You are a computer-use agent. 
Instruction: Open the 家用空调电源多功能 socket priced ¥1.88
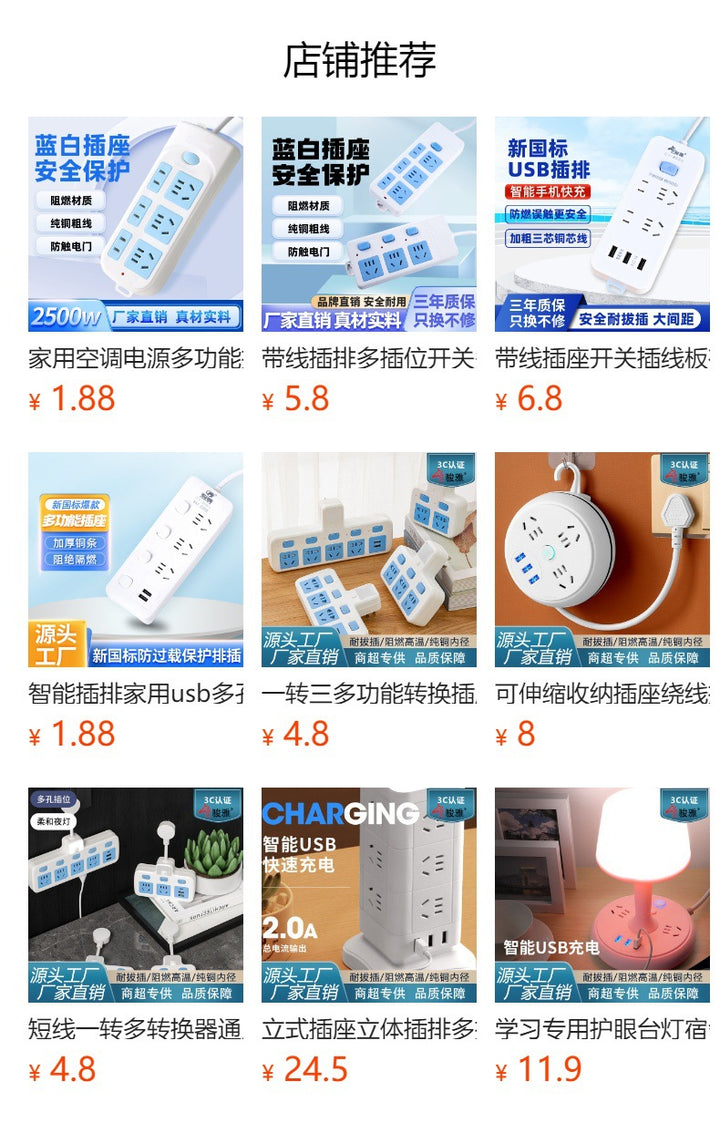coord(135,225)
